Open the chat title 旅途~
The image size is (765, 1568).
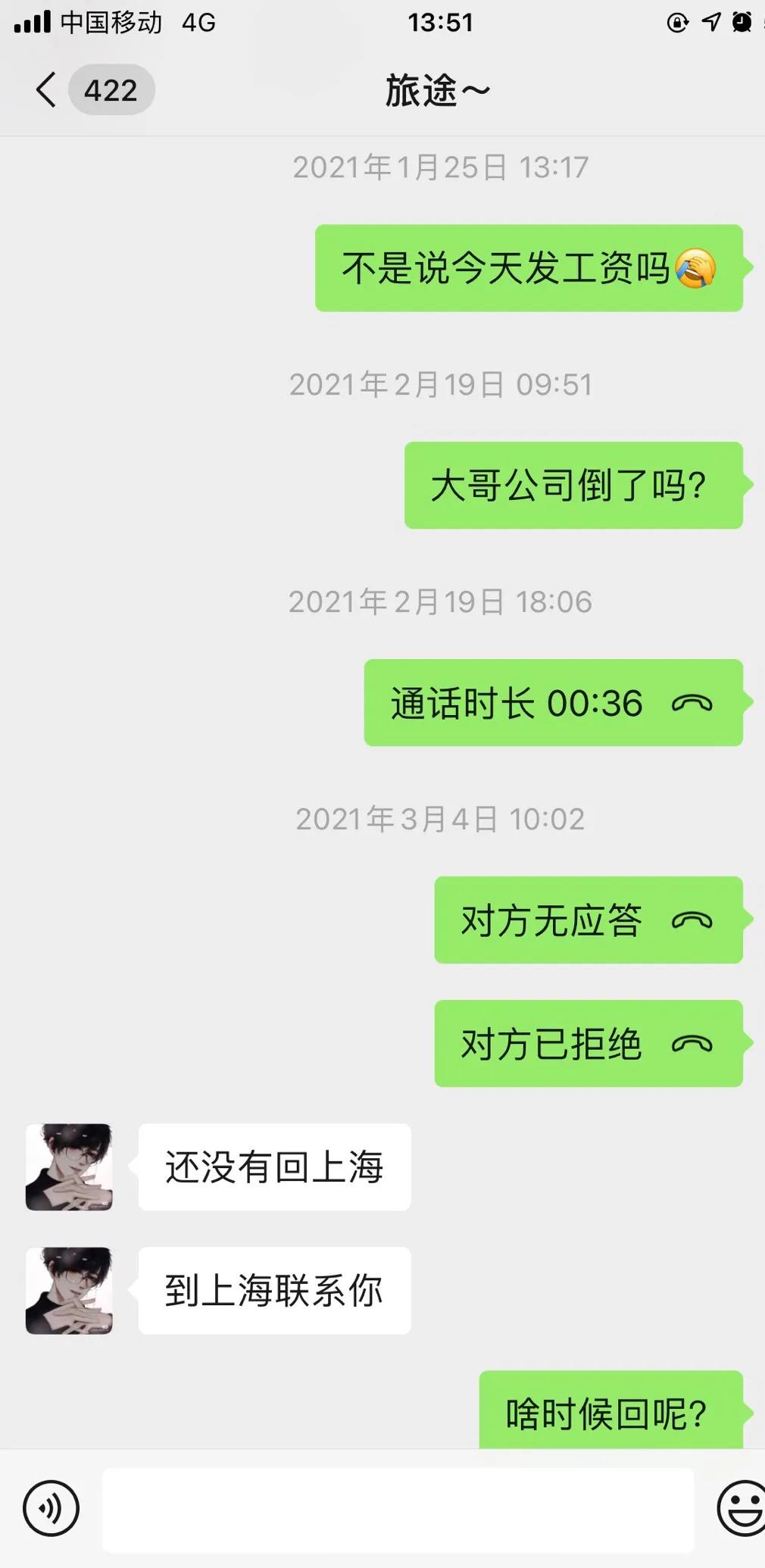click(438, 89)
